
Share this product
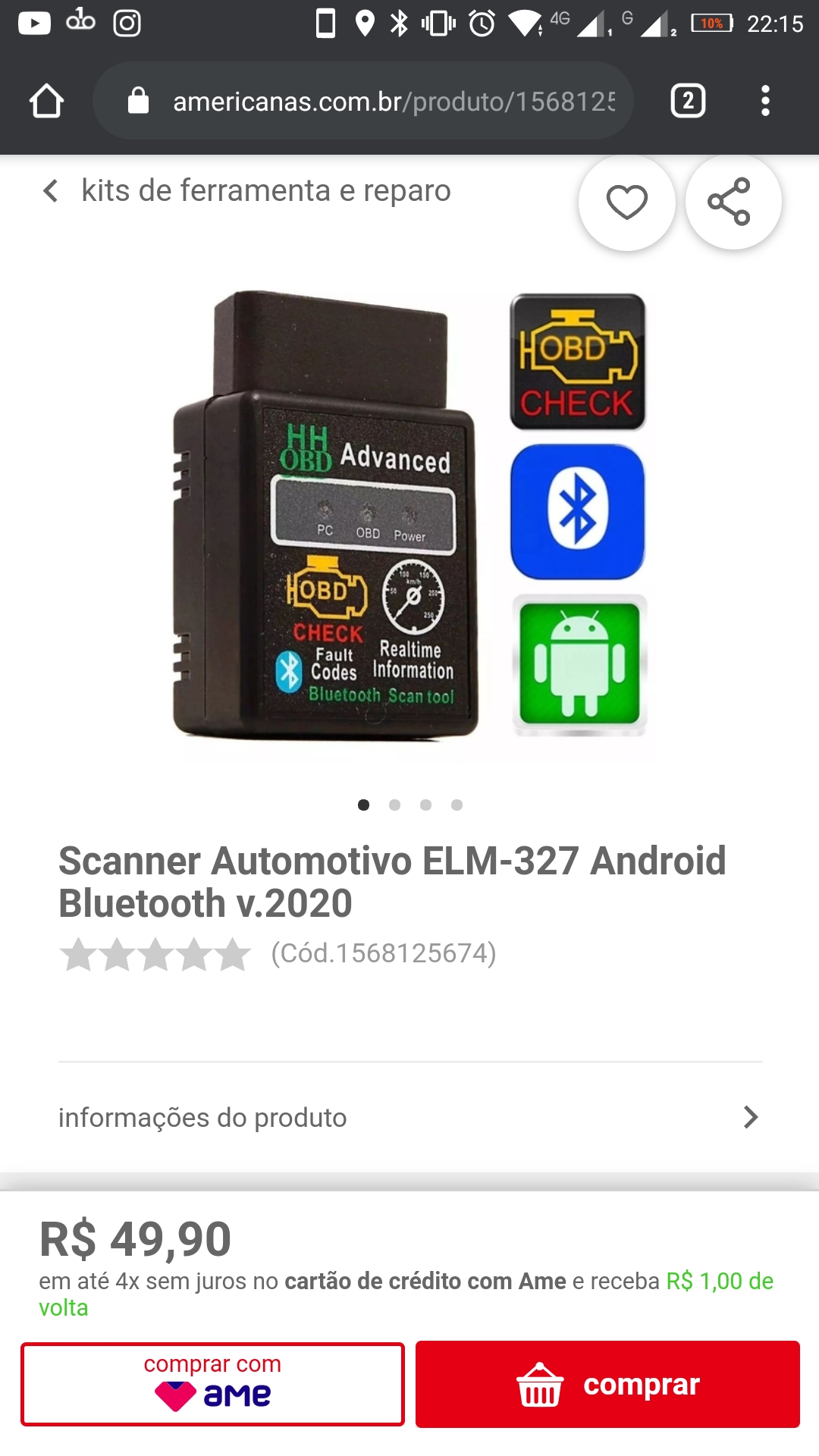(731, 202)
